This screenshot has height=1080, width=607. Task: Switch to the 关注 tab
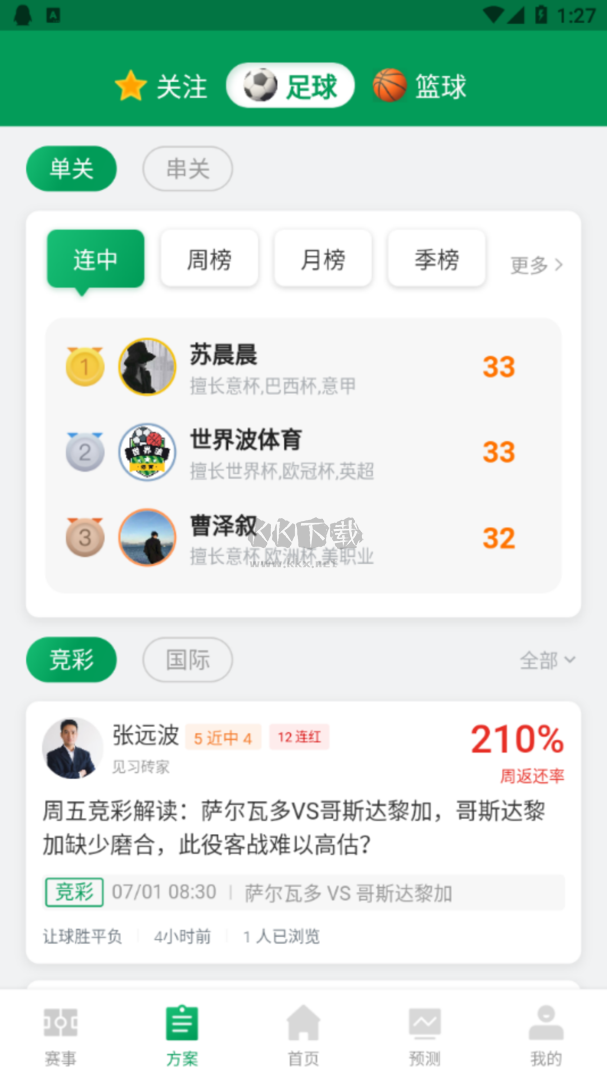click(162, 86)
